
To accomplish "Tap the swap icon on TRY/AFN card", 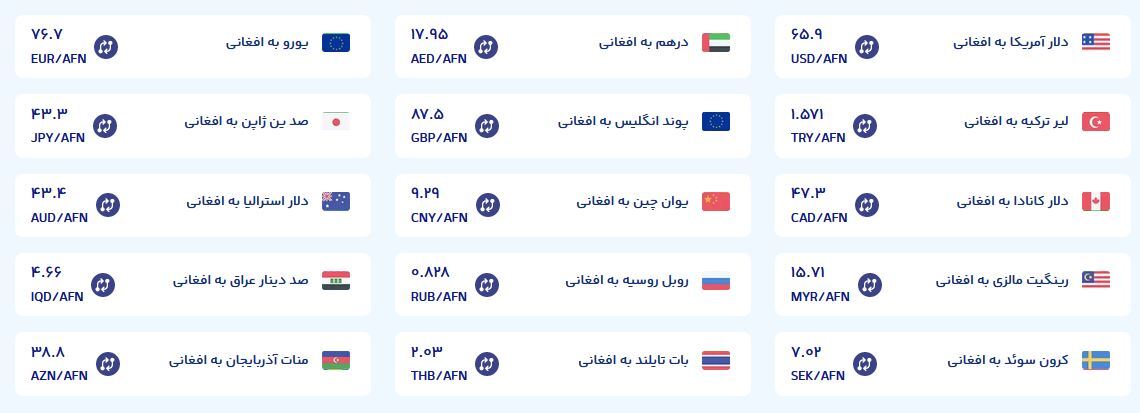I will tap(866, 126).
